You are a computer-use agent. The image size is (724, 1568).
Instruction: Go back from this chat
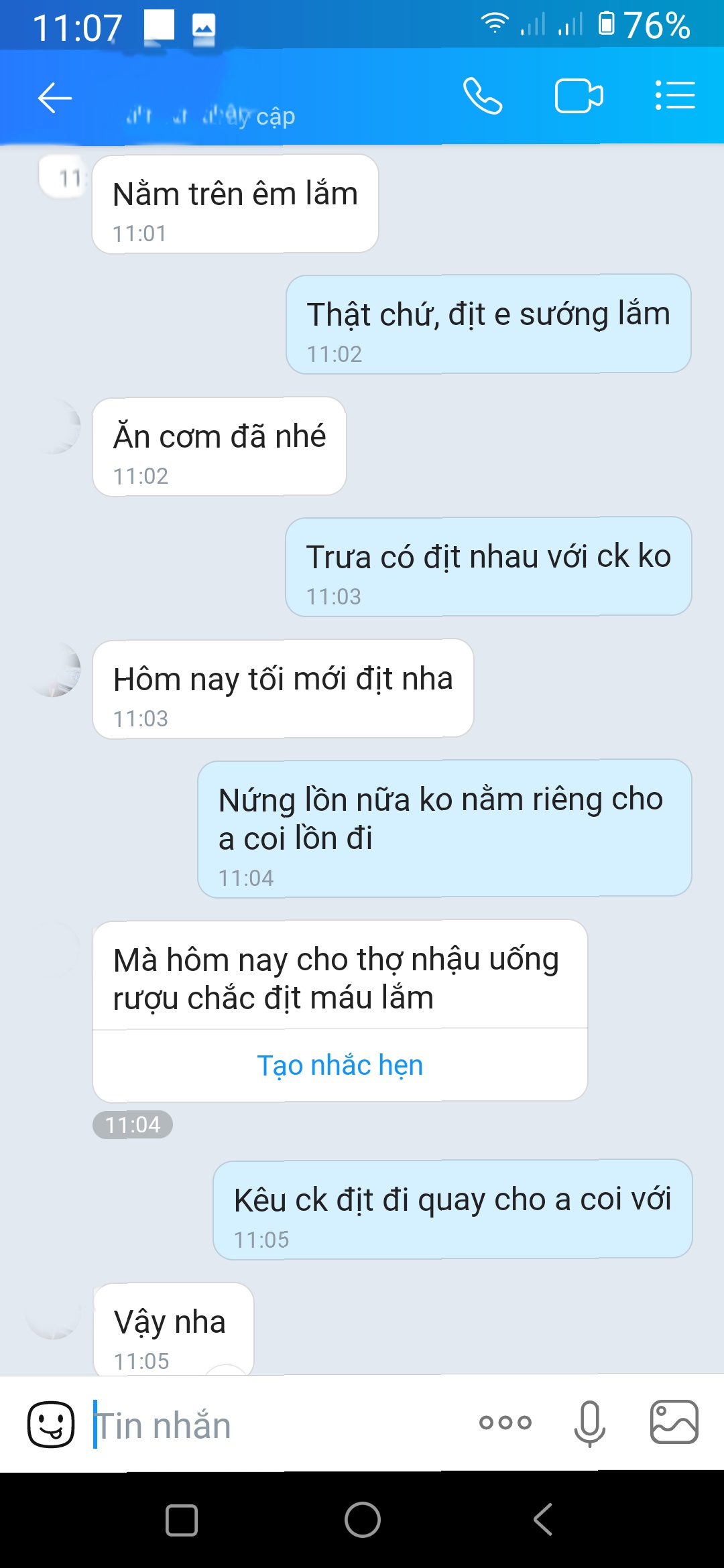pos(55,99)
